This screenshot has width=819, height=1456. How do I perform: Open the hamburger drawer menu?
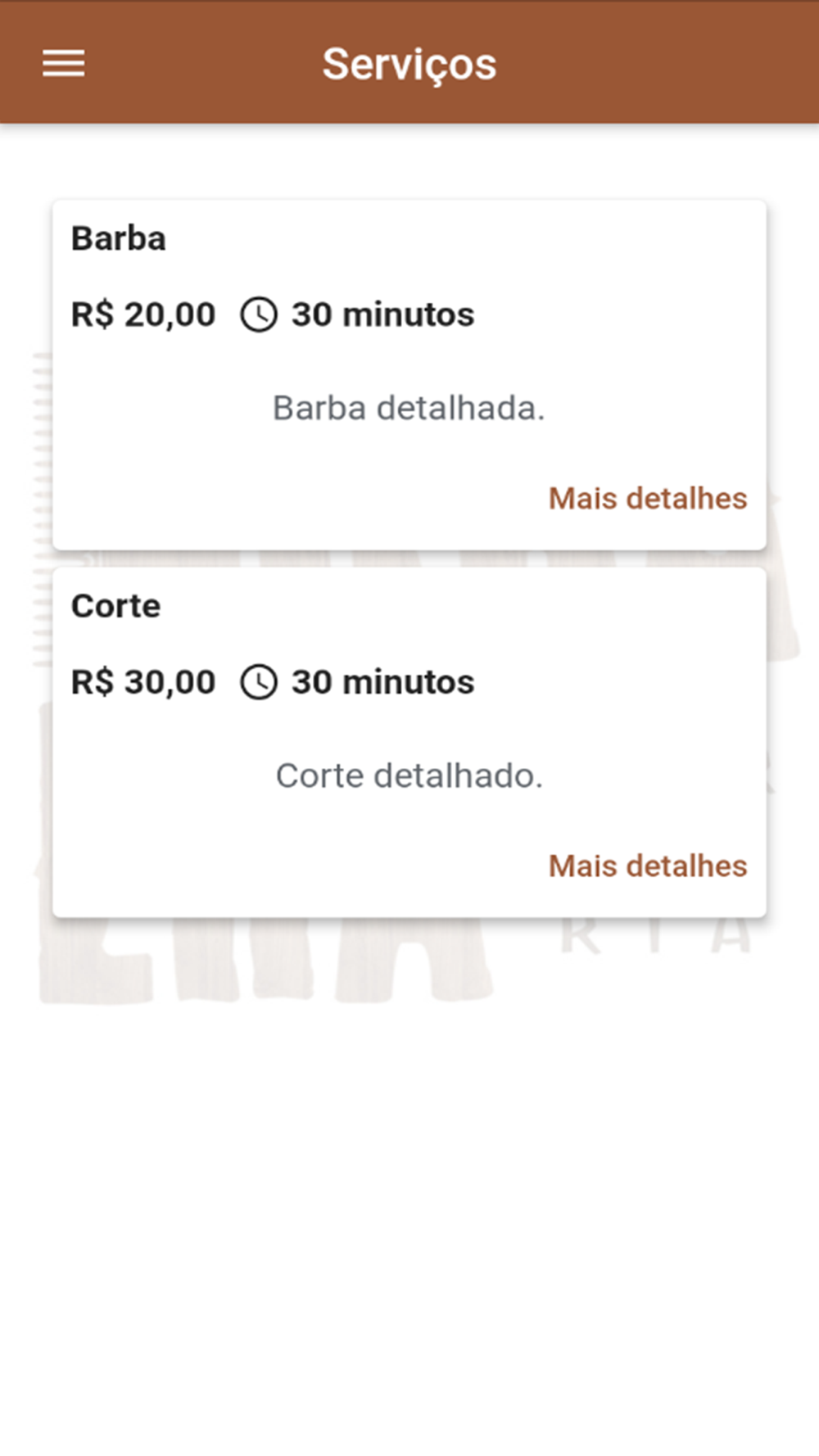(x=64, y=63)
